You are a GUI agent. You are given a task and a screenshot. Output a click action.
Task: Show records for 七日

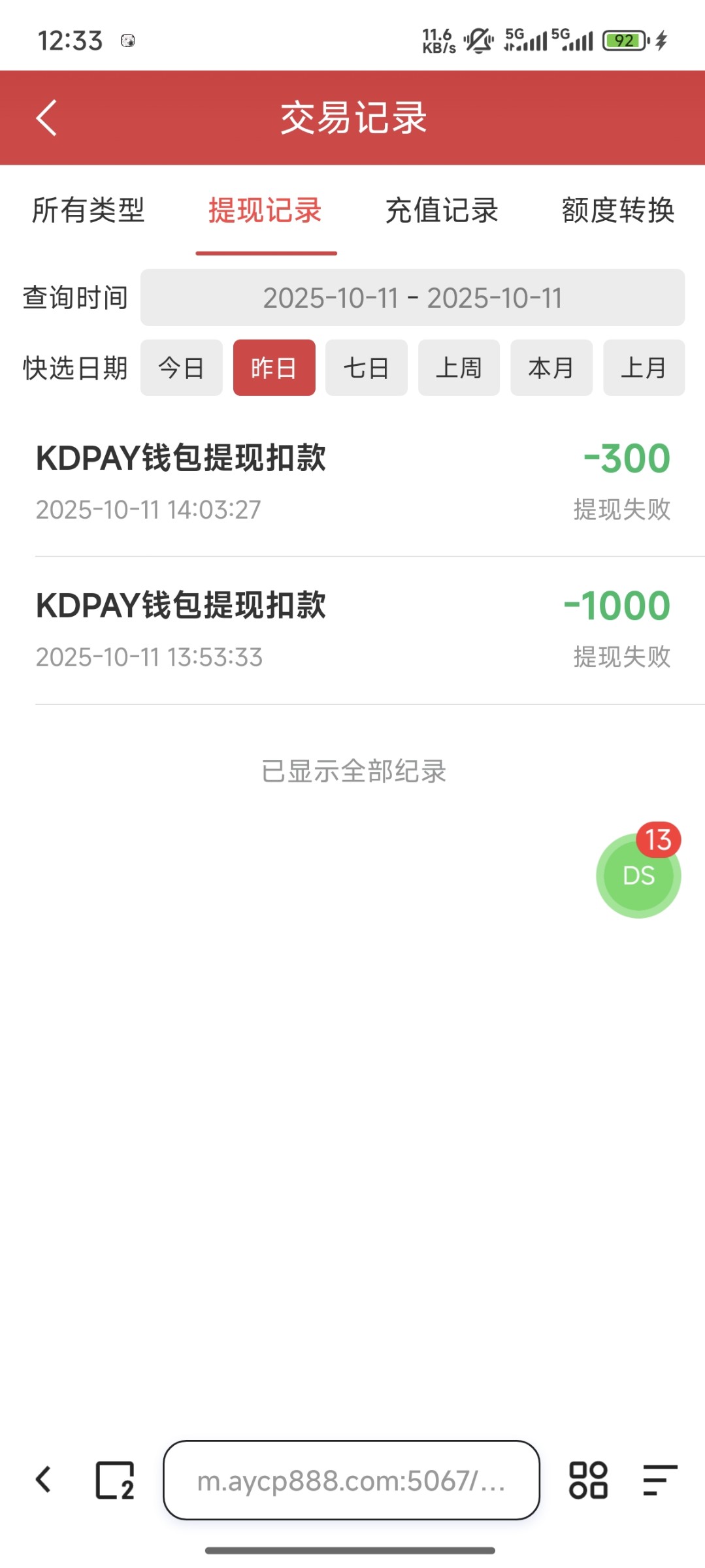tap(366, 368)
